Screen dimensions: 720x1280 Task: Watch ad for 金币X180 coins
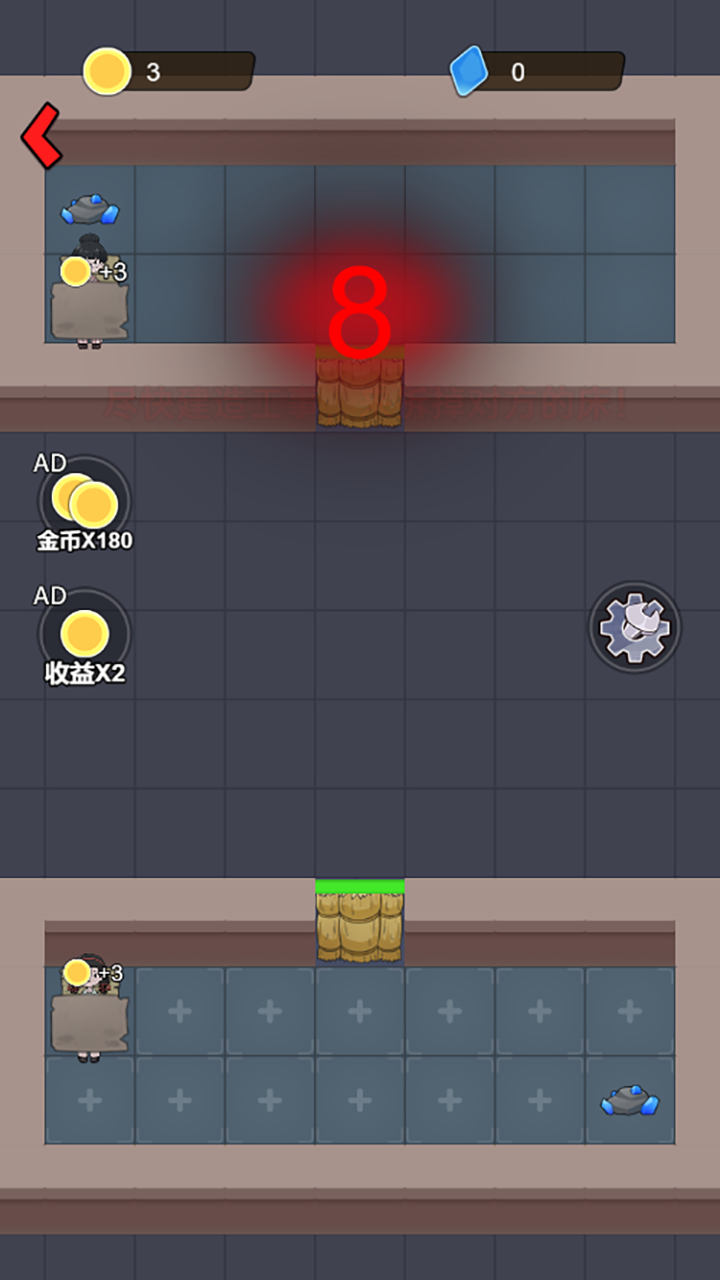point(85,502)
